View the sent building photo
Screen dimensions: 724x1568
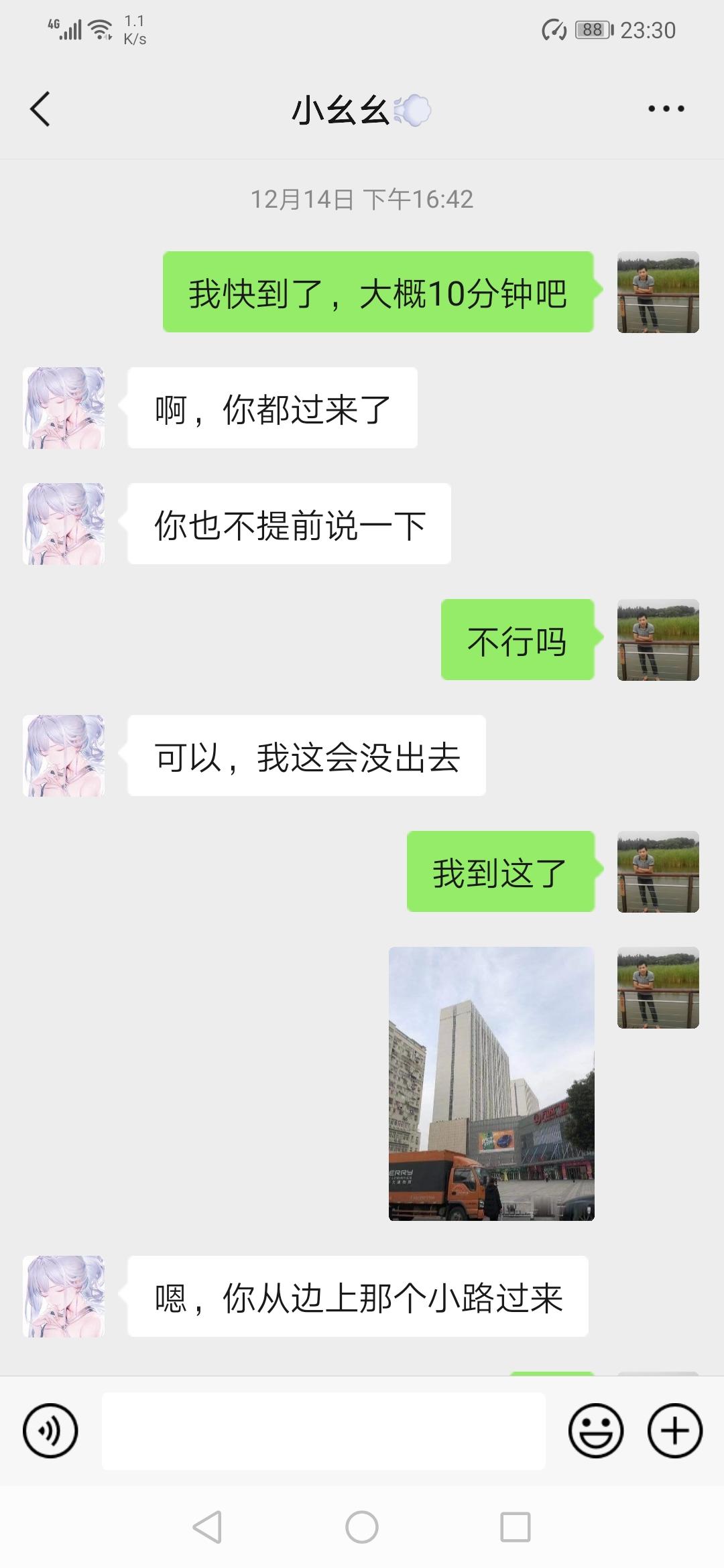tap(491, 1083)
